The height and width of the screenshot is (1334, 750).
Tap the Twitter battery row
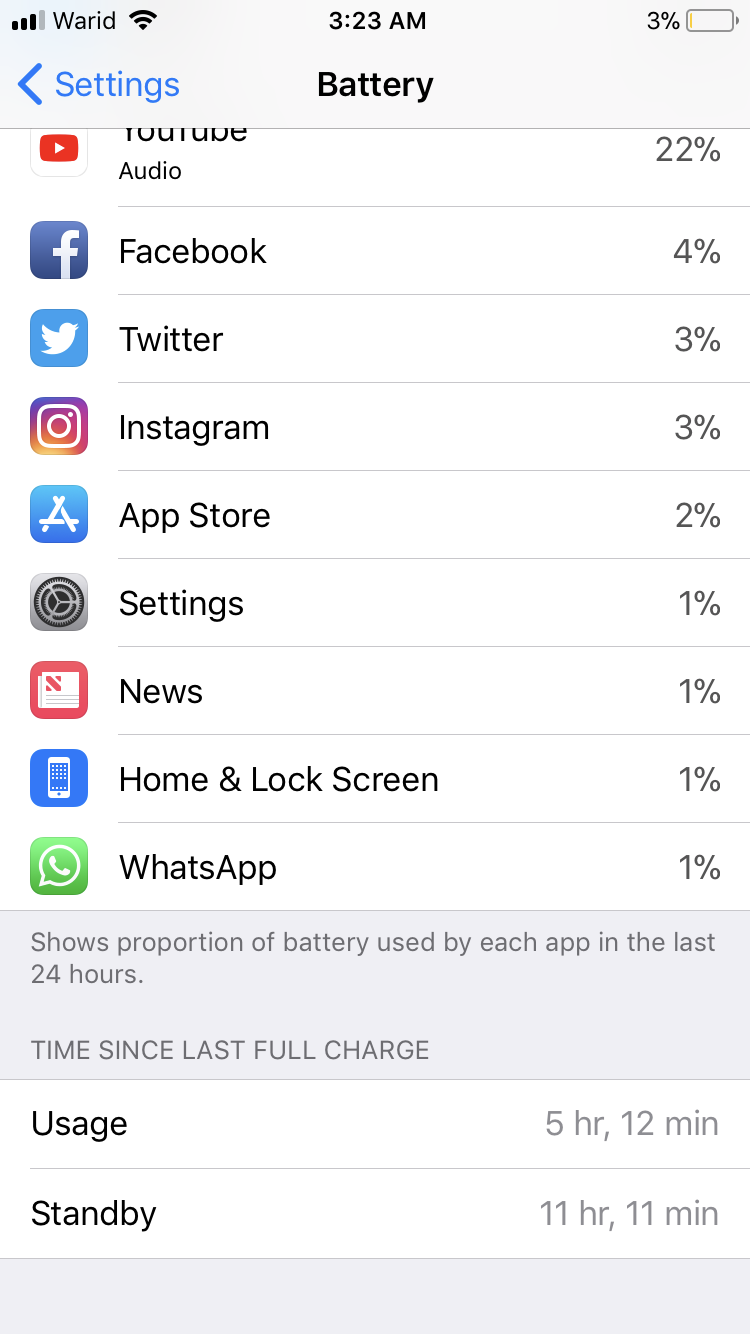375,339
